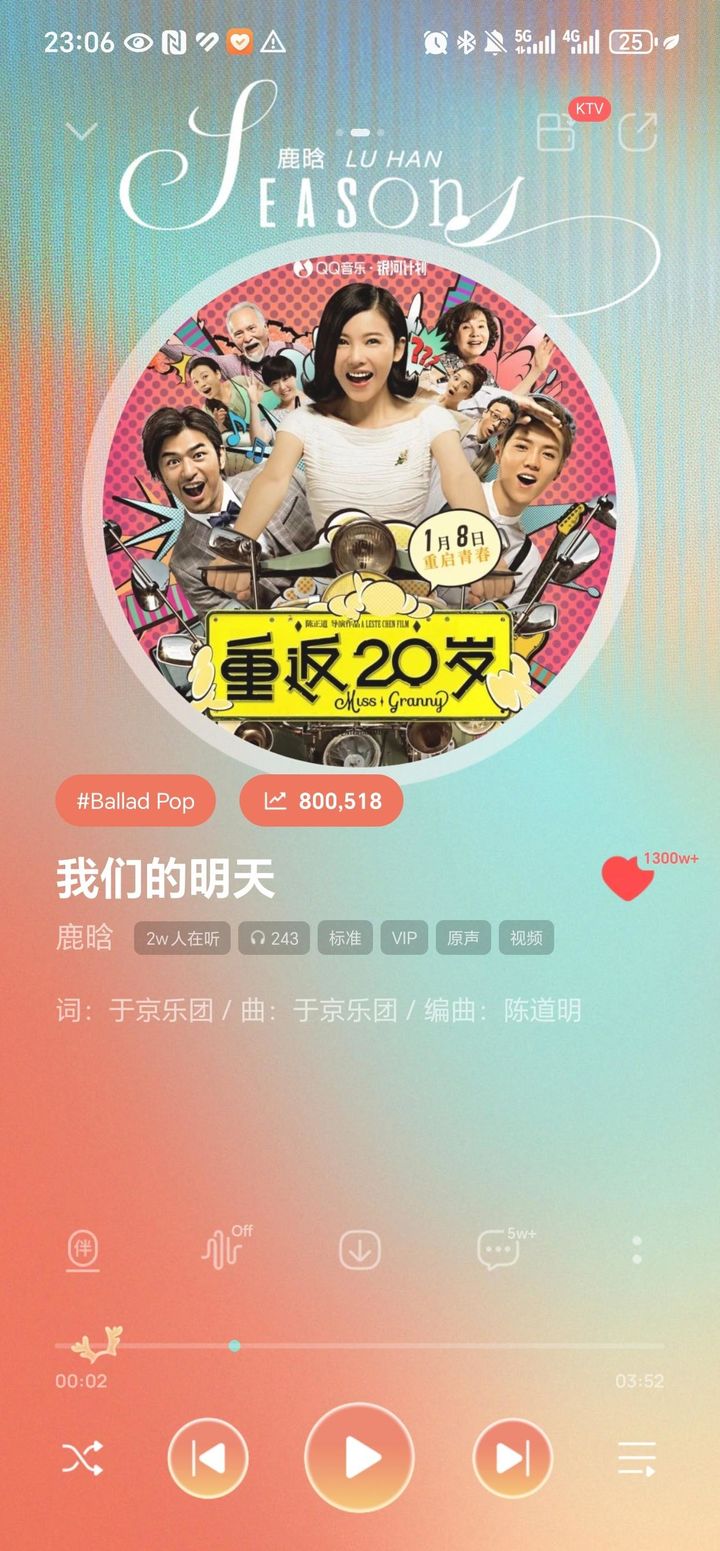Open the 伴 accompaniment sing icon
Viewport: 720px width, 1551px height.
[x=83, y=1249]
